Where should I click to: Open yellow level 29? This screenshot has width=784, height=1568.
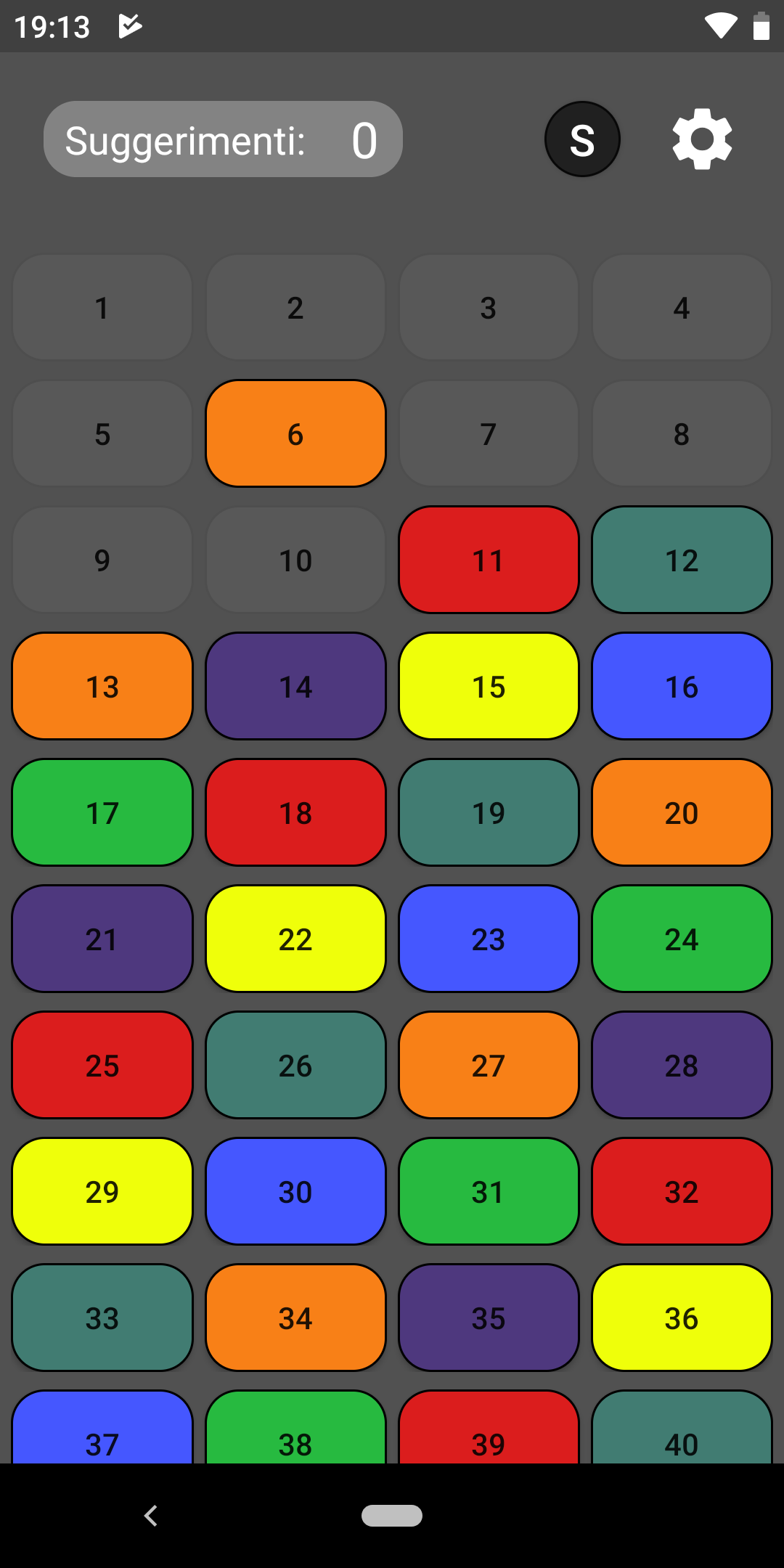click(102, 1191)
